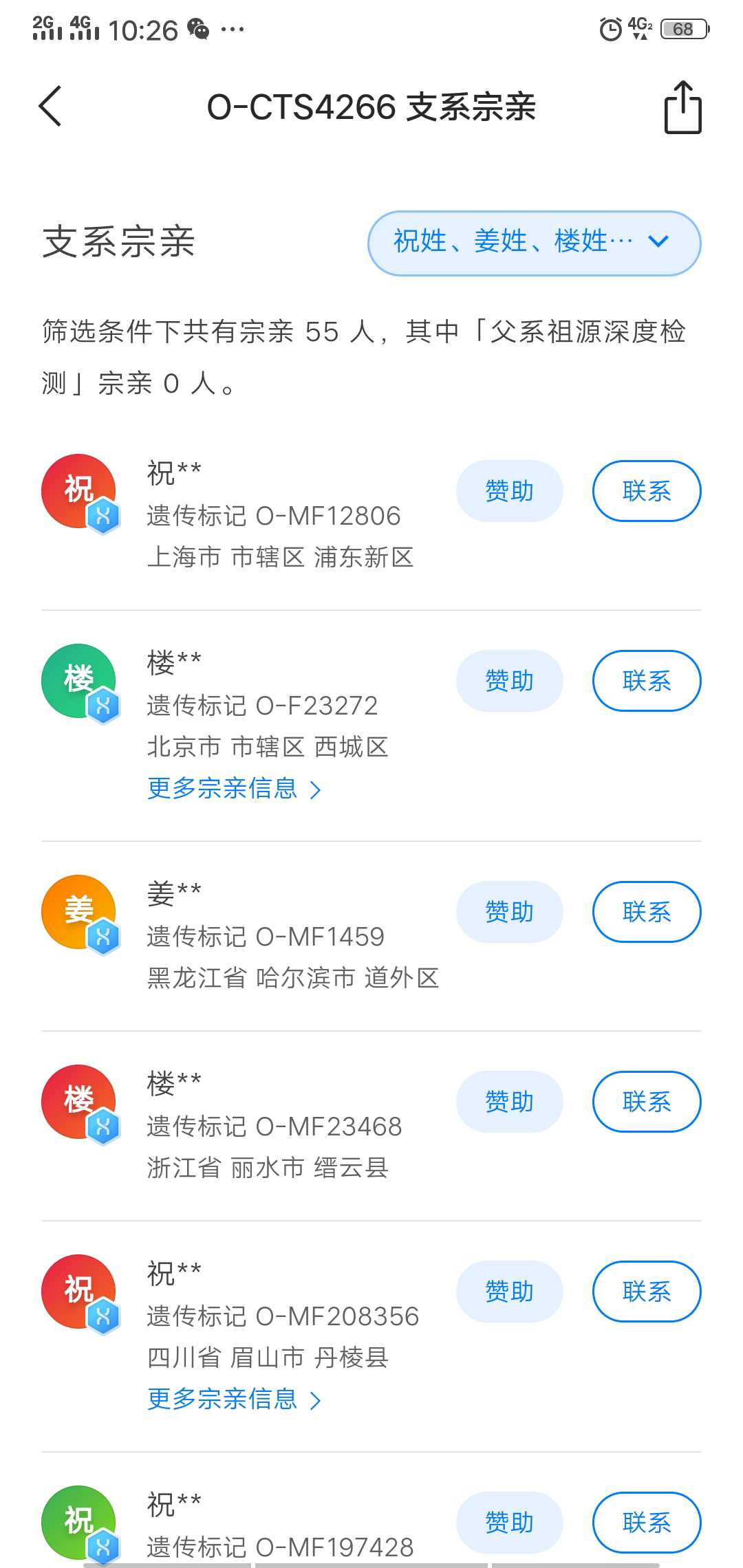Contact 祝** from 上海市 浦东新区
The width and height of the screenshot is (743, 1568).
click(647, 491)
